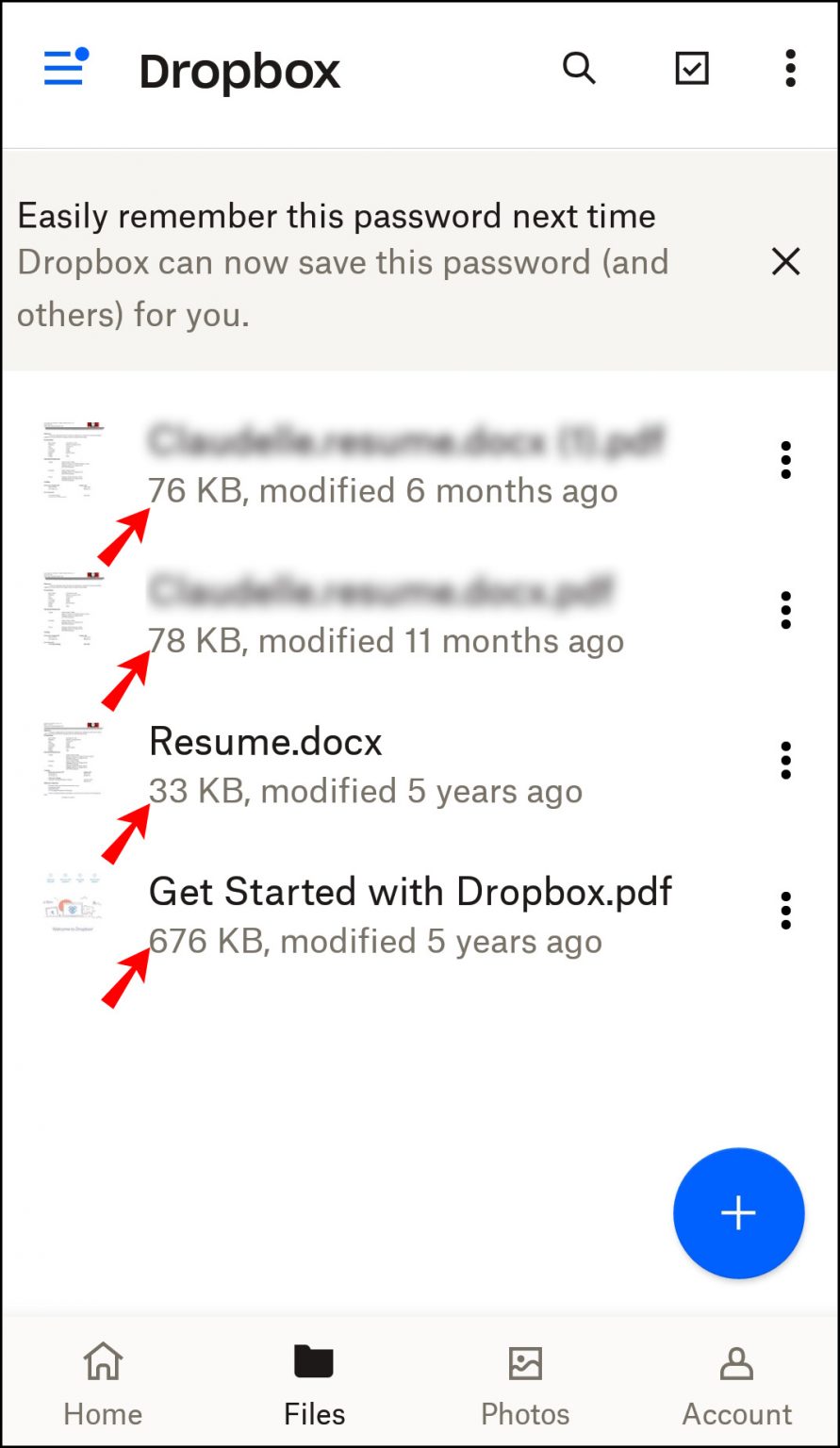Viewport: 840px width, 1448px height.
Task: Tap the Get Started with Dropbox thumbnail
Action: coord(74,908)
